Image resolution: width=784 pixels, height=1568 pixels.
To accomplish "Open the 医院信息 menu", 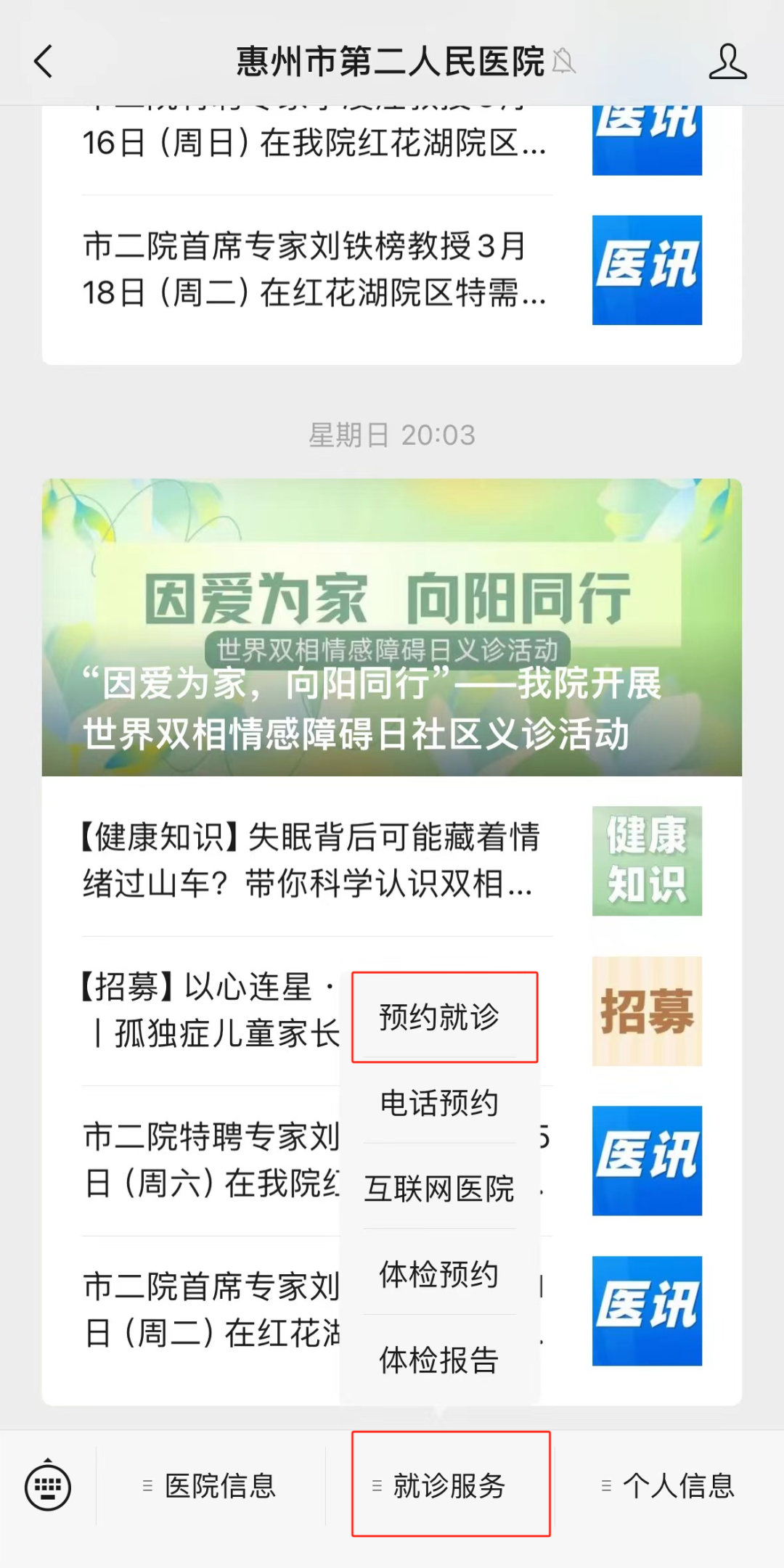I will (x=211, y=1485).
